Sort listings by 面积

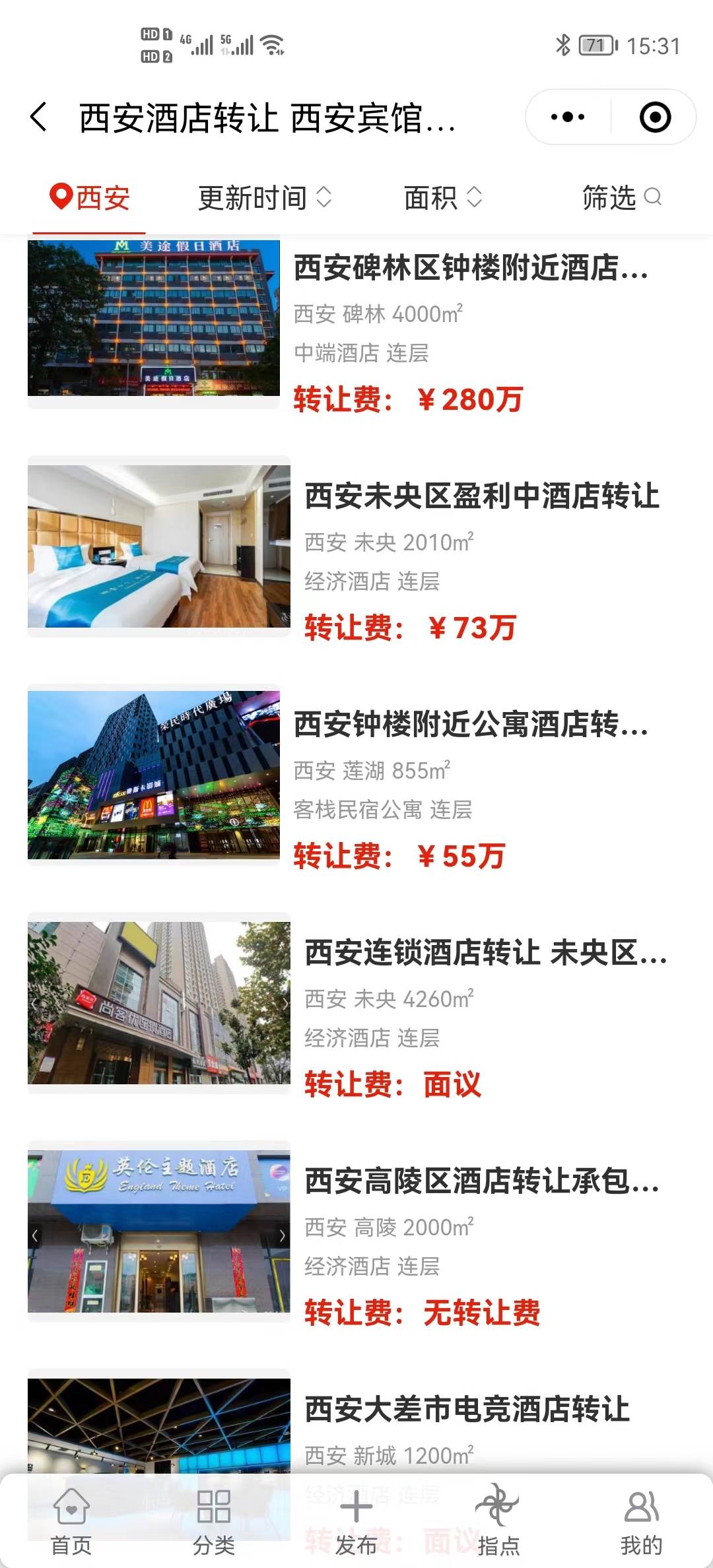442,198
